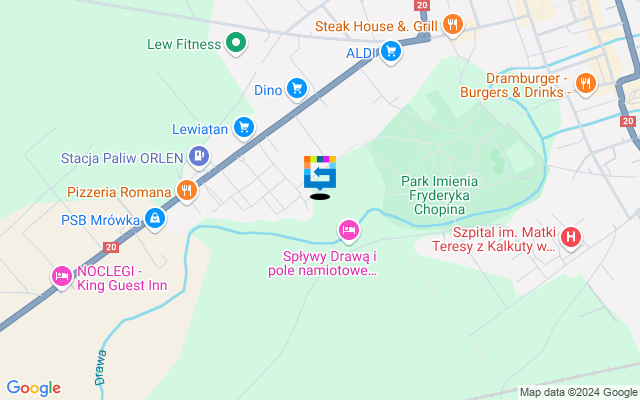Screen dimensions: 640x400
Task: Open Stacja Paliw ORLEN fuel marker
Action: (x=199, y=156)
